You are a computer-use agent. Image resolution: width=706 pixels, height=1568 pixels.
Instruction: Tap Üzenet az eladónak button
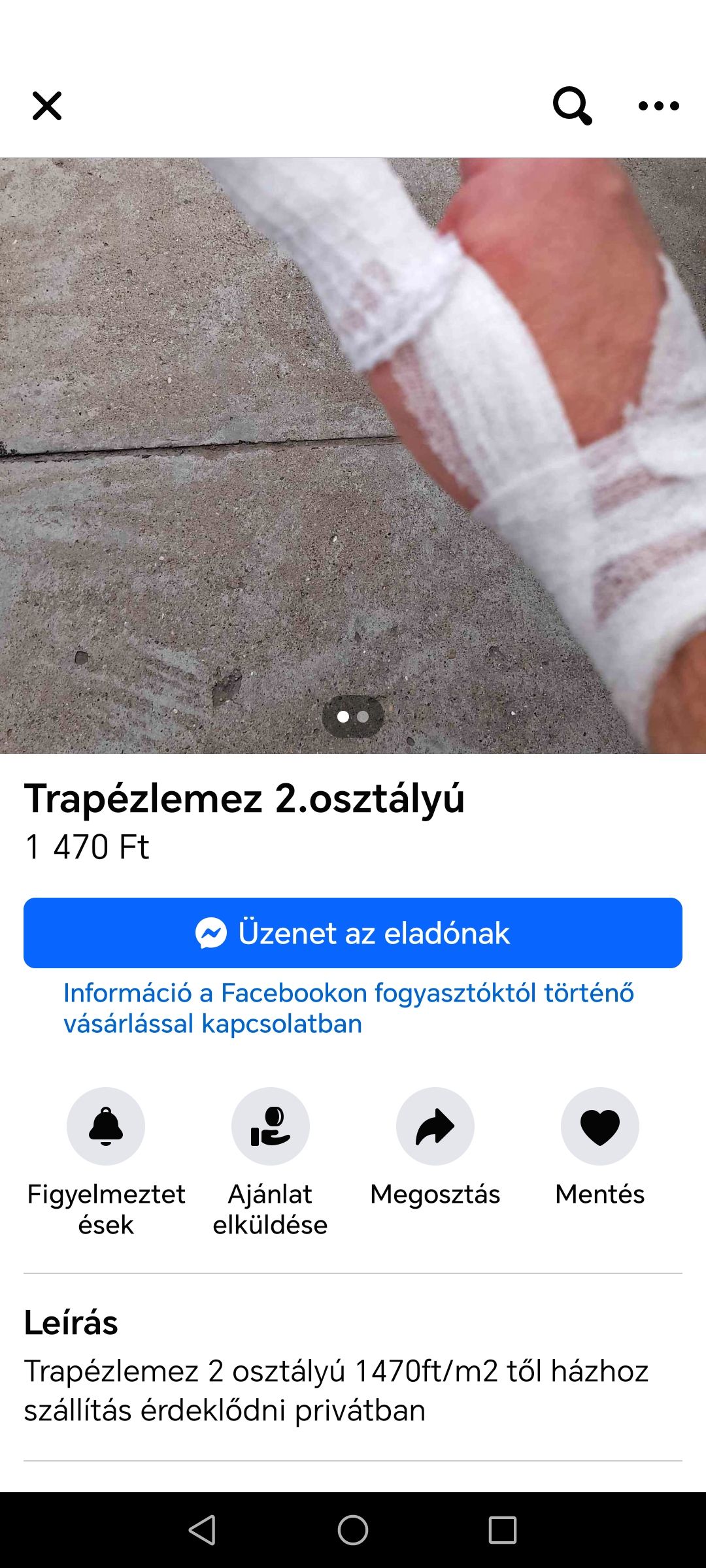pyautogui.click(x=353, y=933)
